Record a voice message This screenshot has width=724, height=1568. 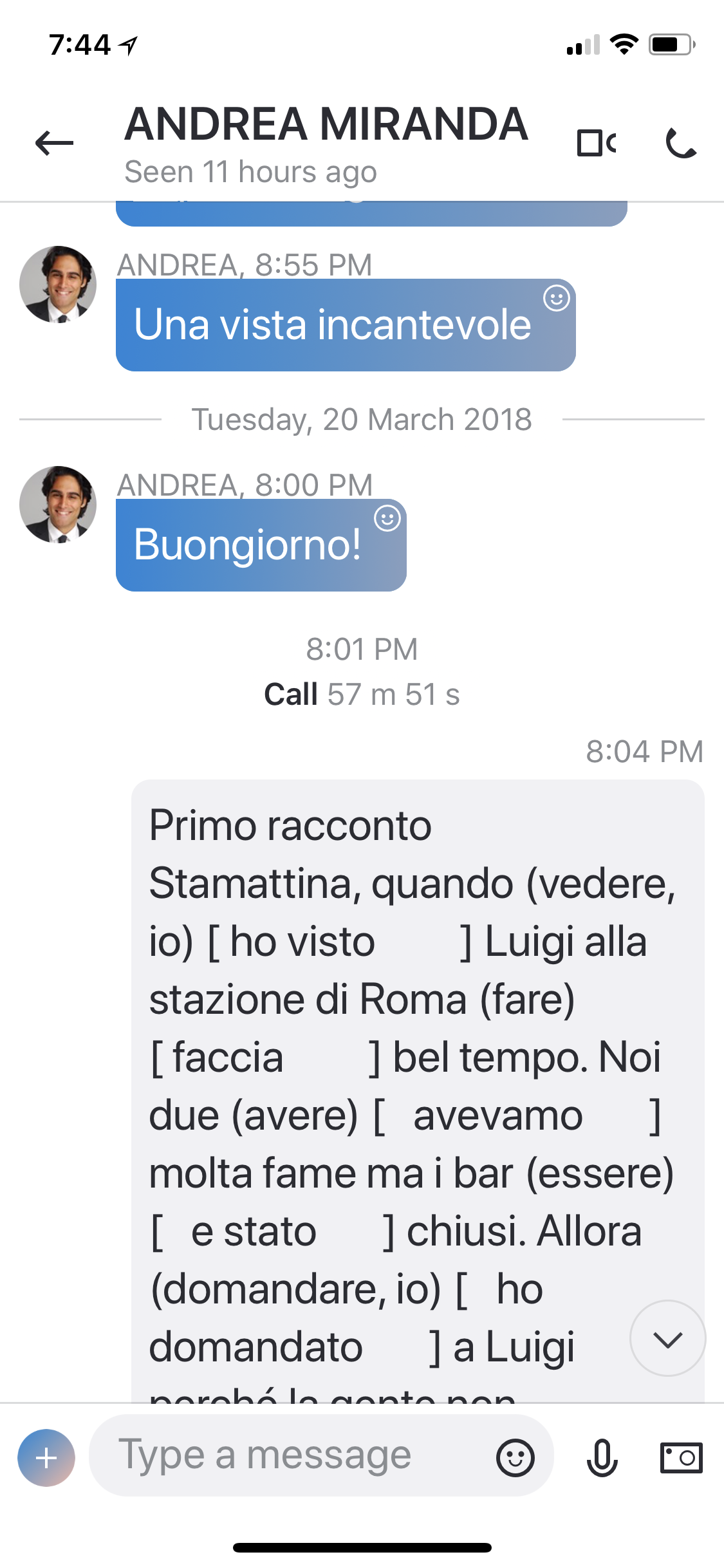pos(602,1458)
